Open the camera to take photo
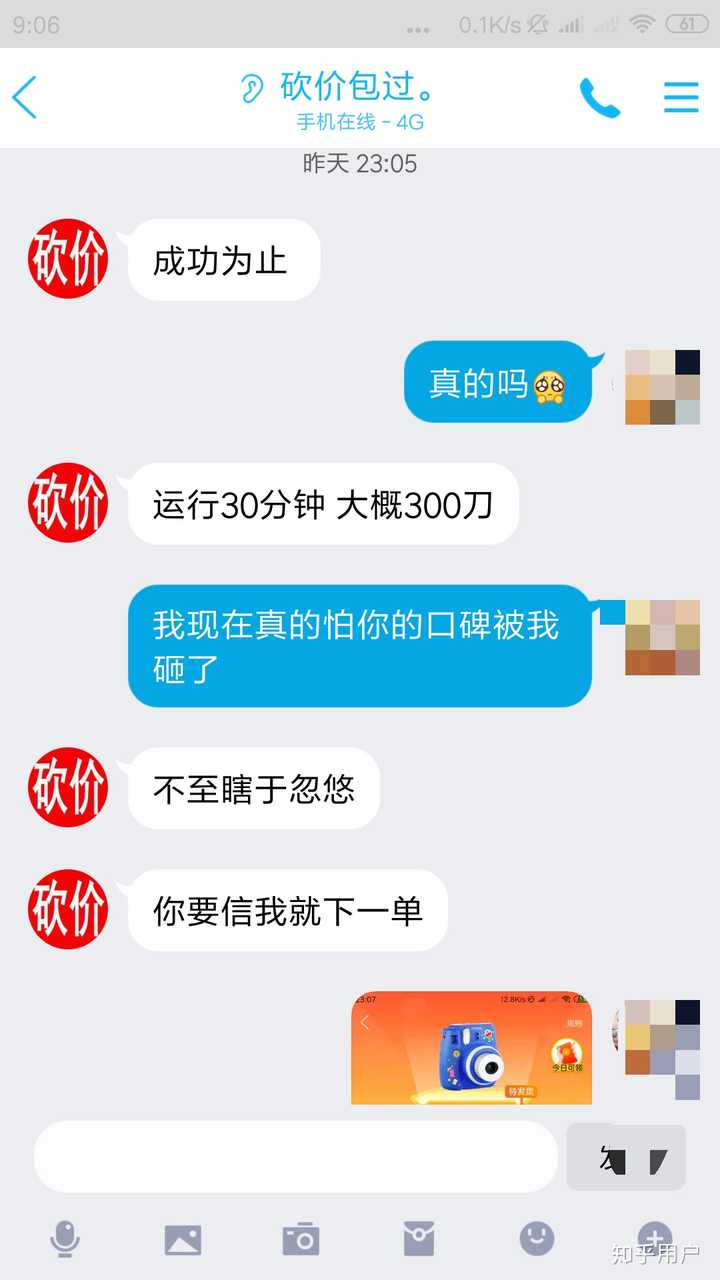This screenshot has height=1280, width=720. [300, 1240]
